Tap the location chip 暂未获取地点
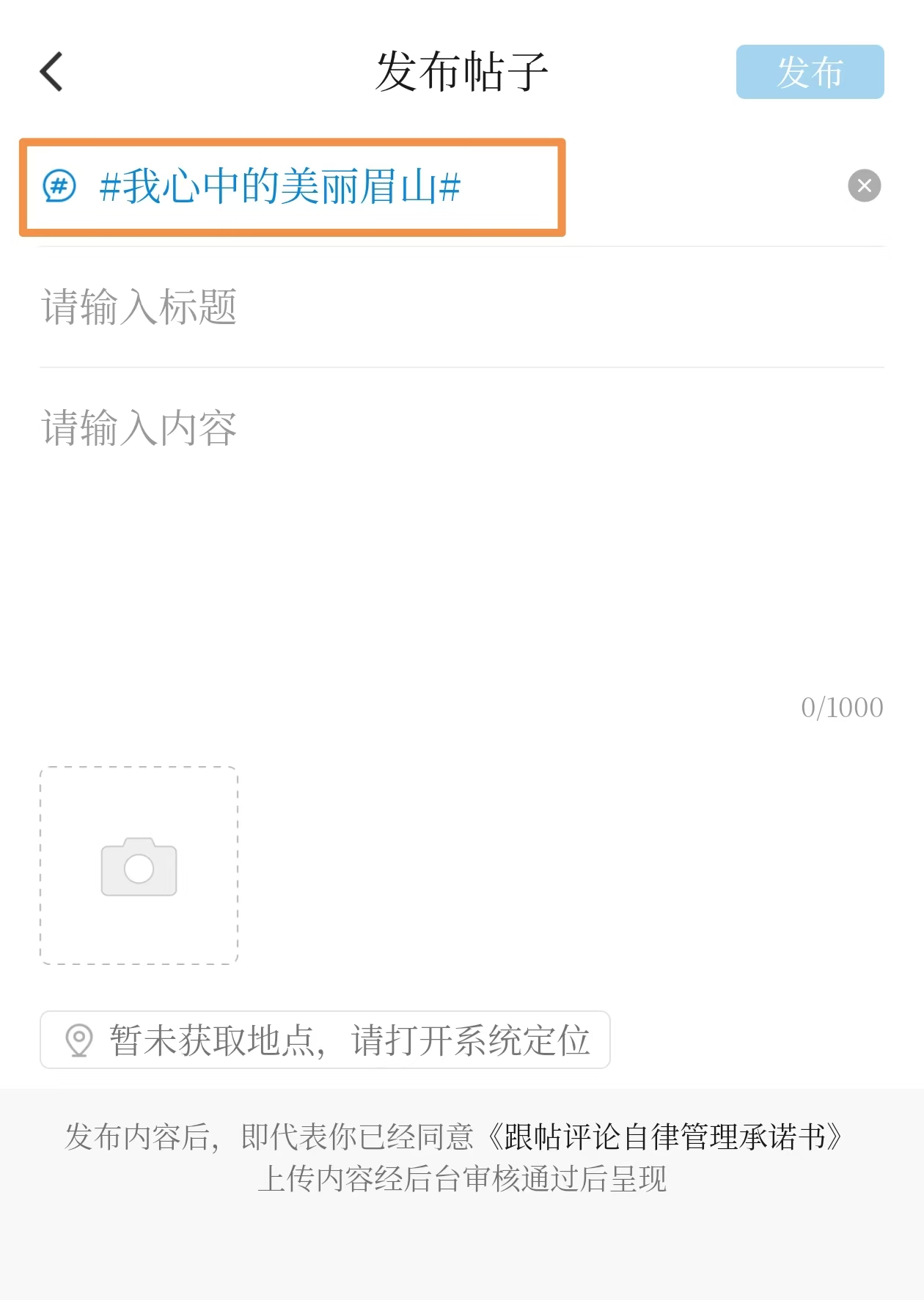Screen dimensions: 924x1300 (325, 1040)
